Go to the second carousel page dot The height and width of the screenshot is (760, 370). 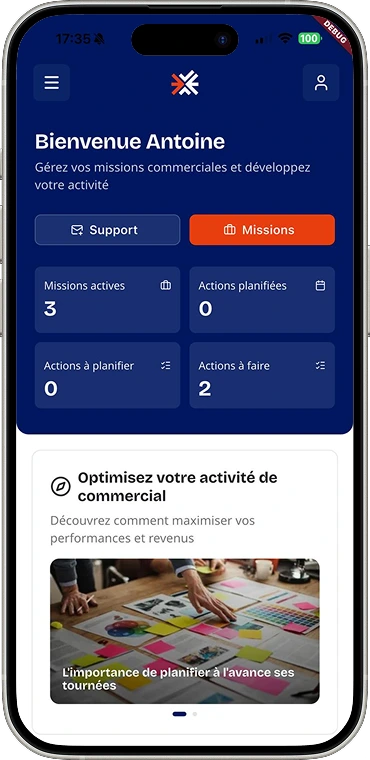tap(195, 714)
